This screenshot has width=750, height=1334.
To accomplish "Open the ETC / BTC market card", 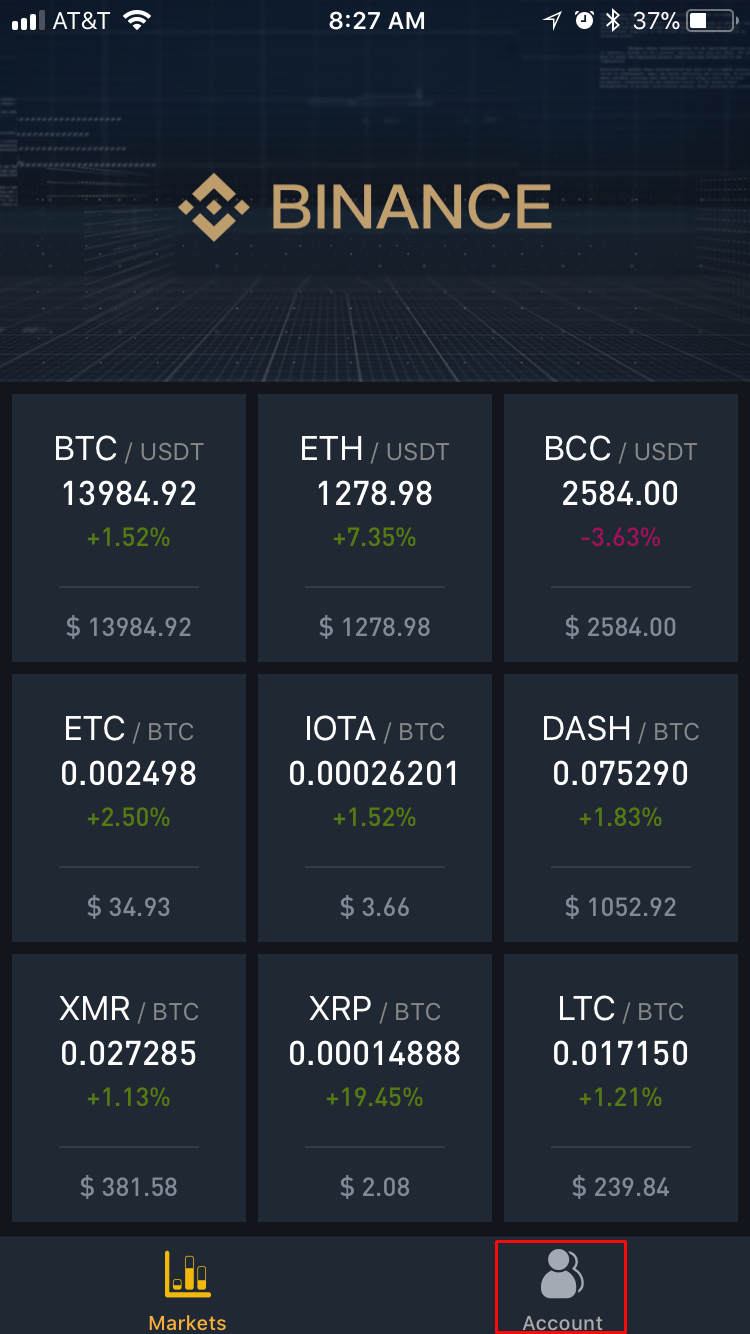I will [x=129, y=808].
